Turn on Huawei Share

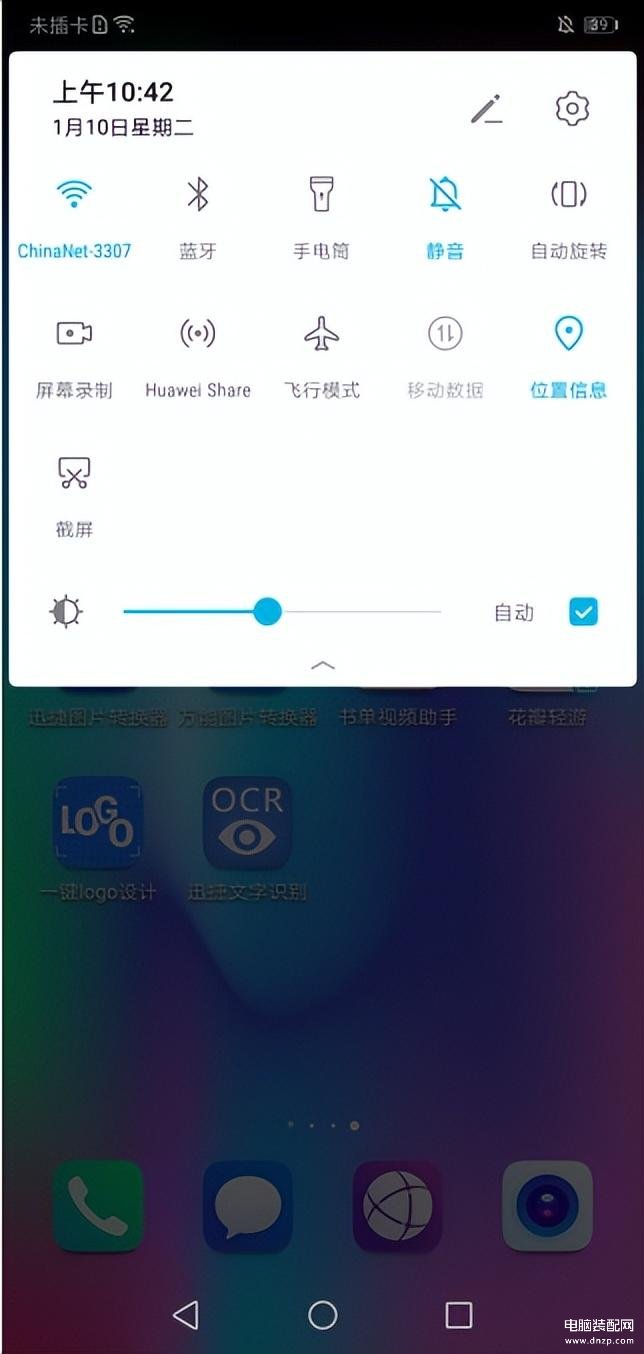coord(198,334)
